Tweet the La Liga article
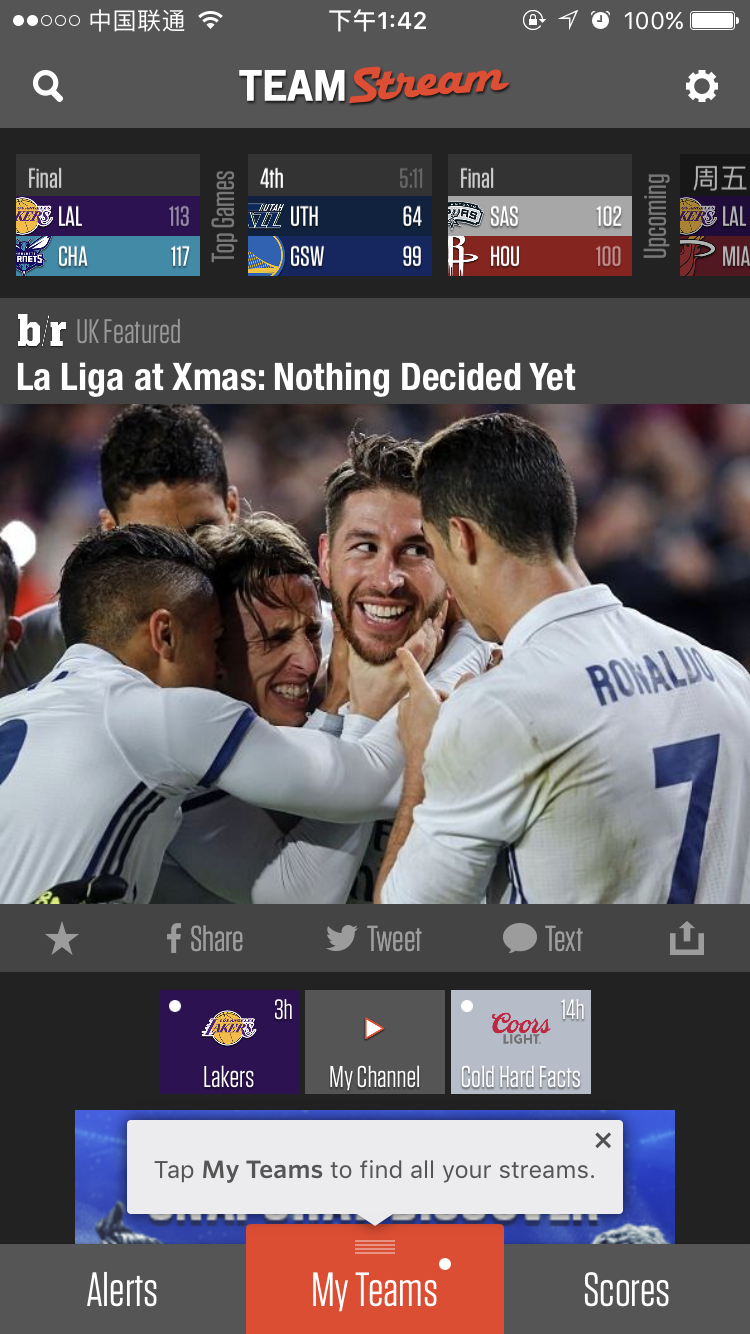Viewport: 750px width, 1334px height. [x=374, y=939]
